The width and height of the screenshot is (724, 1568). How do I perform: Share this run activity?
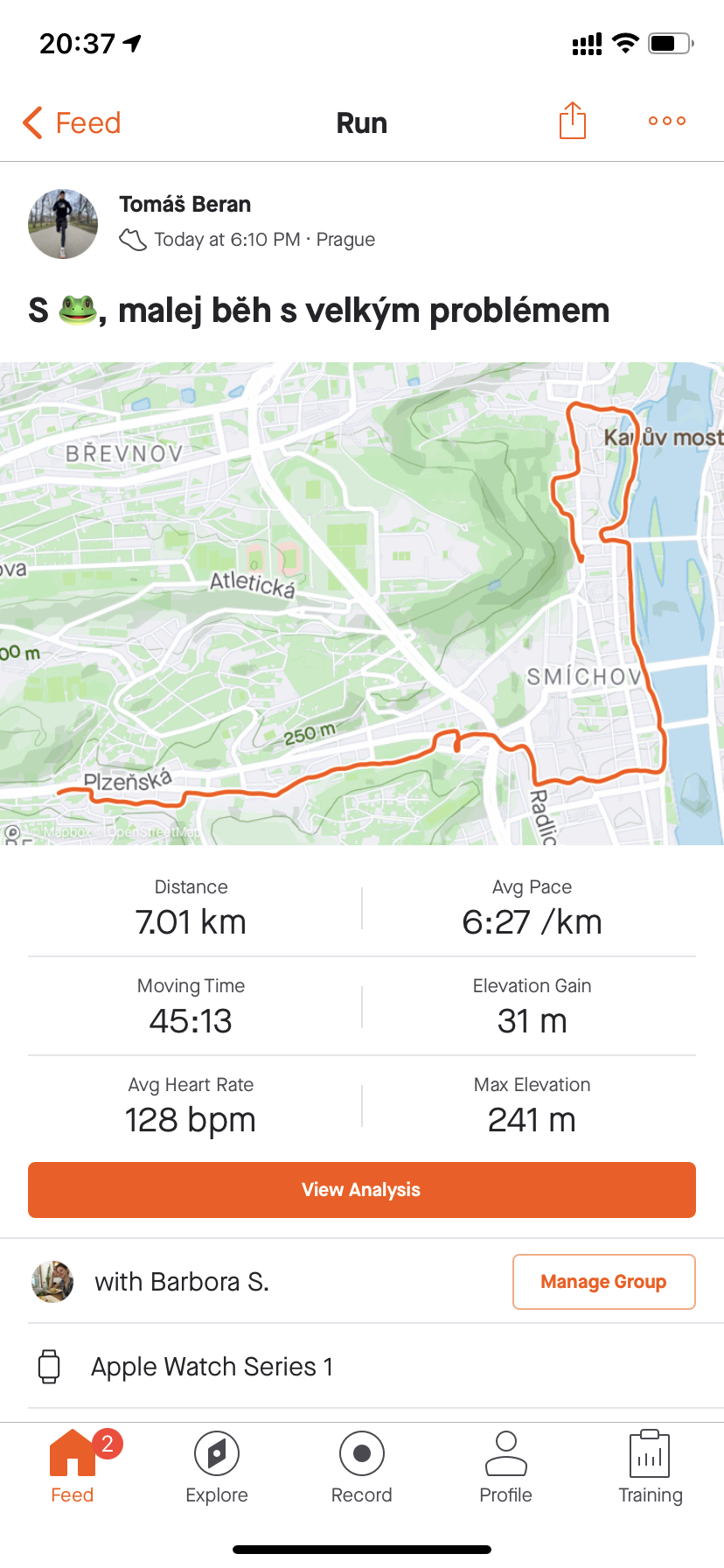click(573, 121)
